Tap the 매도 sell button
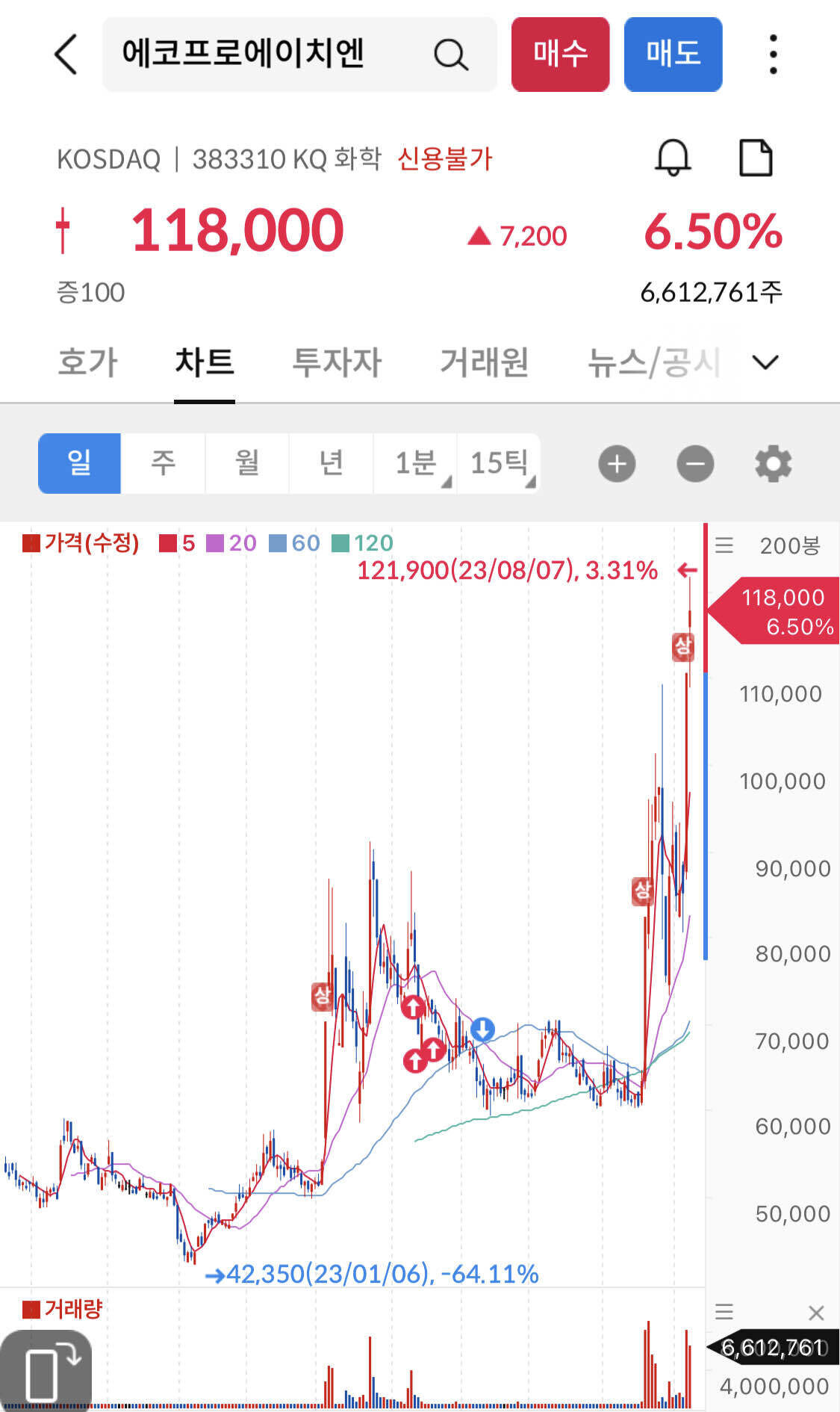 [673, 54]
